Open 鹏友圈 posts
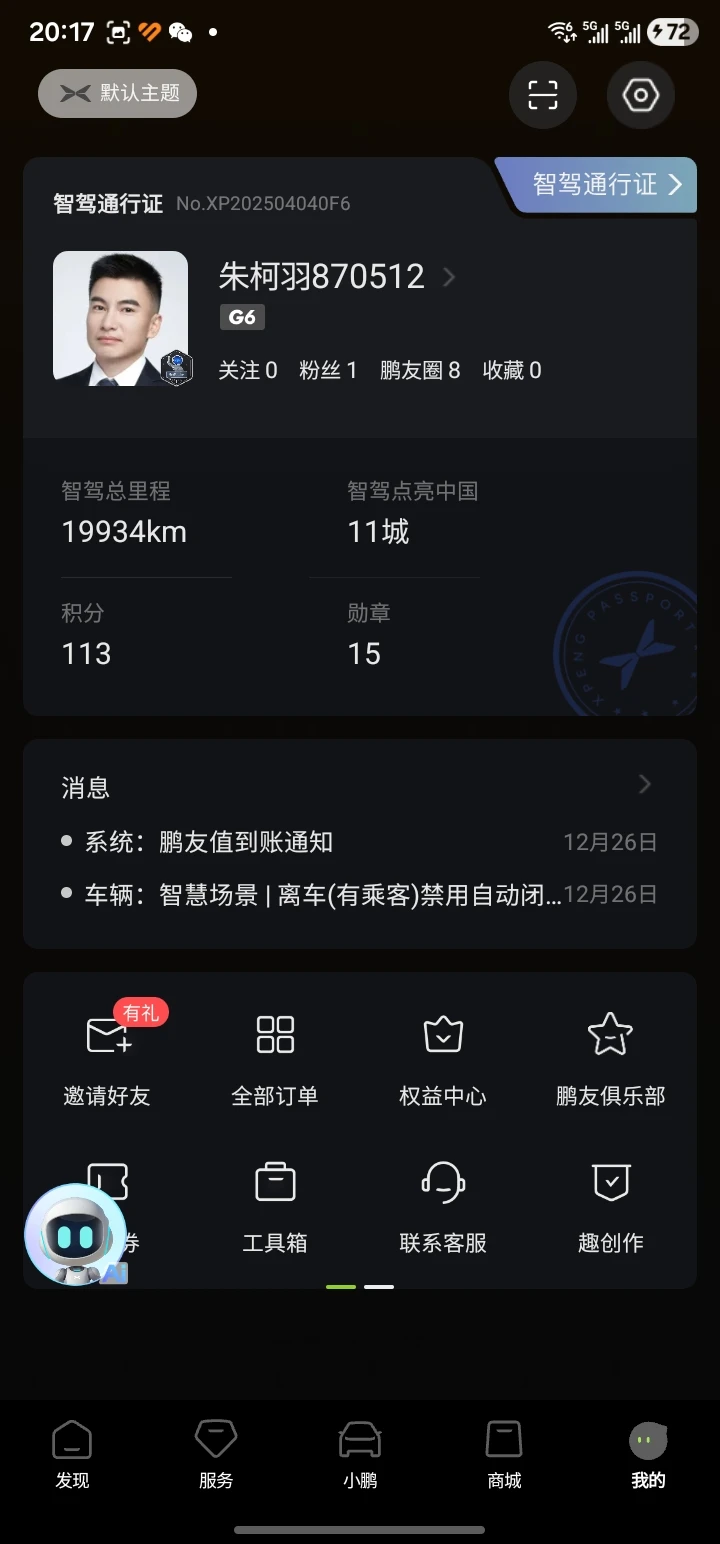The image size is (720, 1544). (x=420, y=371)
